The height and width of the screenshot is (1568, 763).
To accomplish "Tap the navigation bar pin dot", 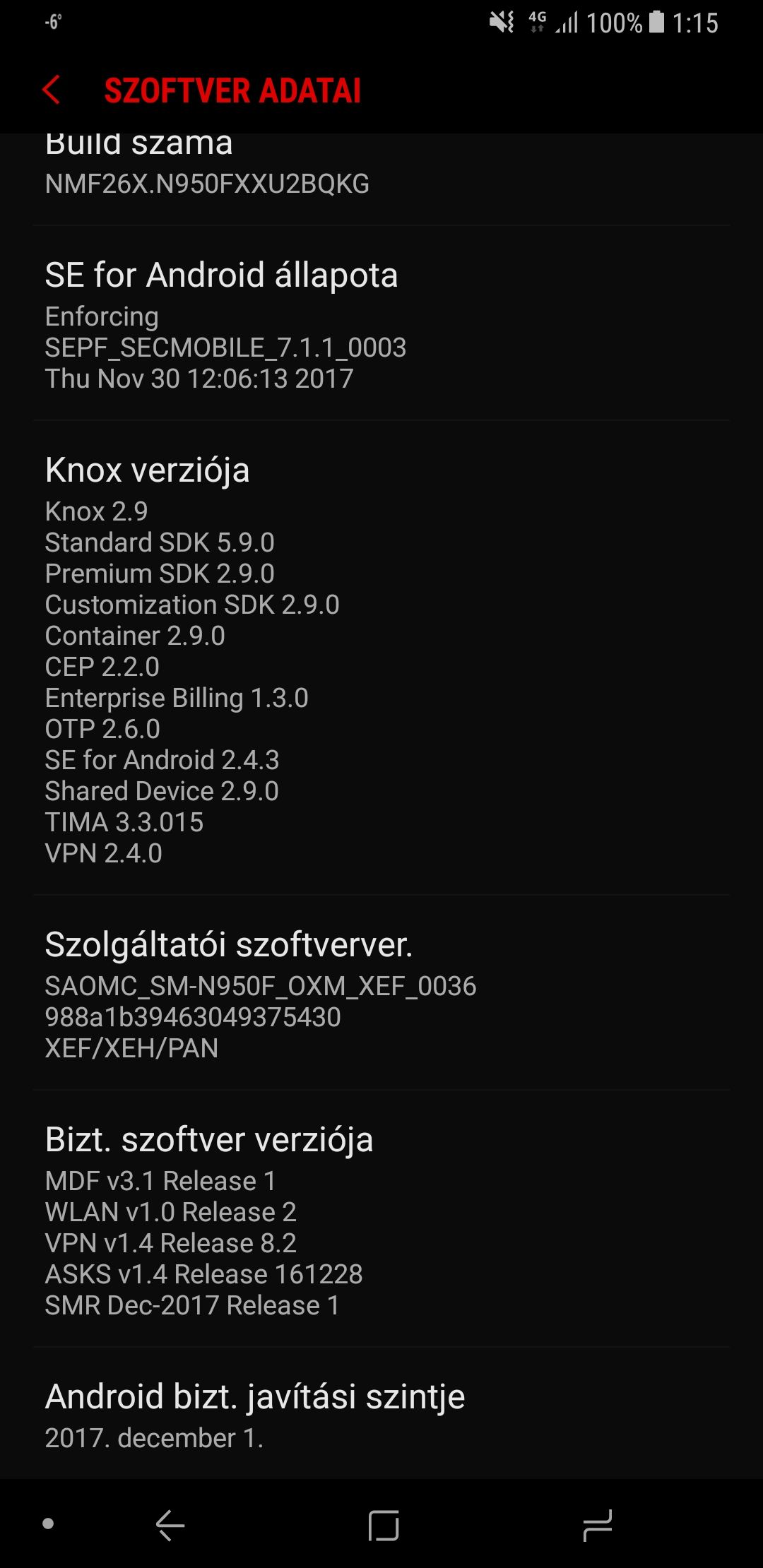I will click(x=48, y=1524).
